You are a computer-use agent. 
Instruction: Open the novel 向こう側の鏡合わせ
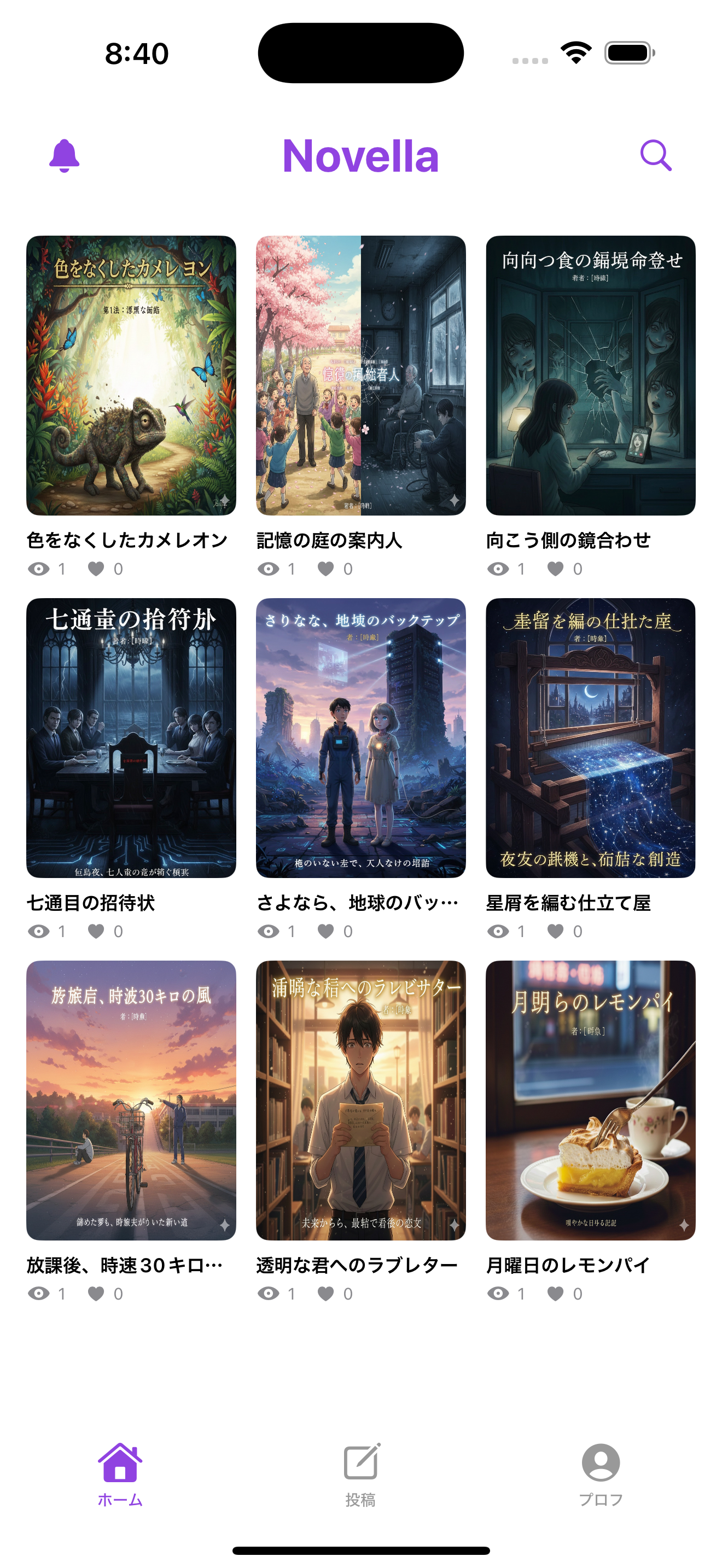[x=590, y=376]
